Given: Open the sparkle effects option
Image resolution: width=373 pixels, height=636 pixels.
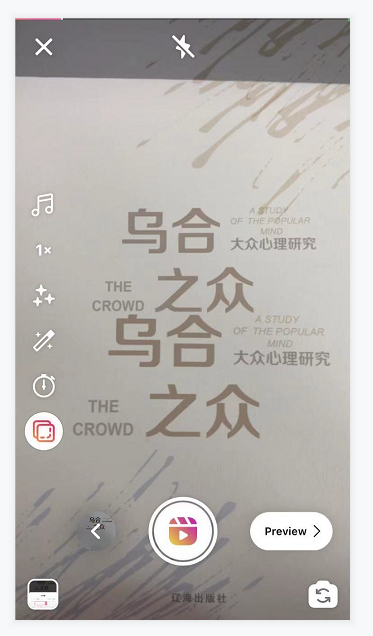Looking at the screenshot, I should click(43, 296).
